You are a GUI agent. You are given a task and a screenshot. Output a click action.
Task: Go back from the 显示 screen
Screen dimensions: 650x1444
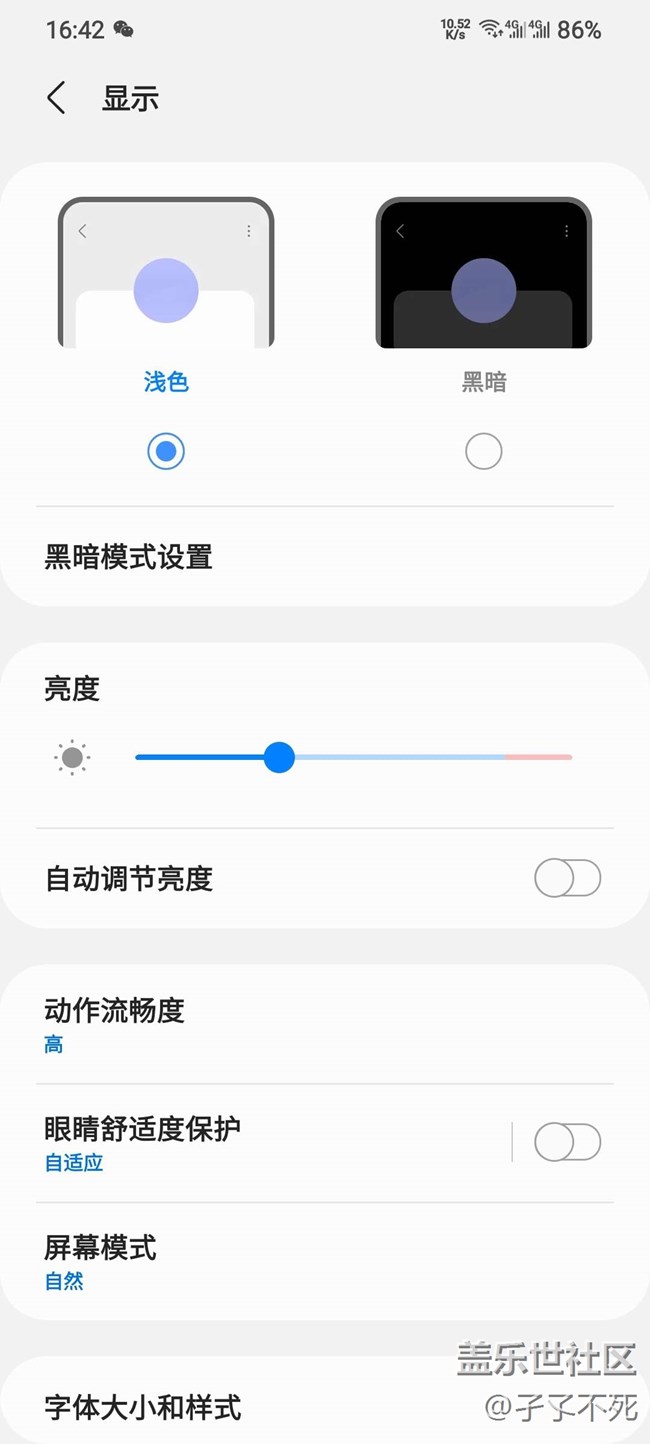[56, 98]
